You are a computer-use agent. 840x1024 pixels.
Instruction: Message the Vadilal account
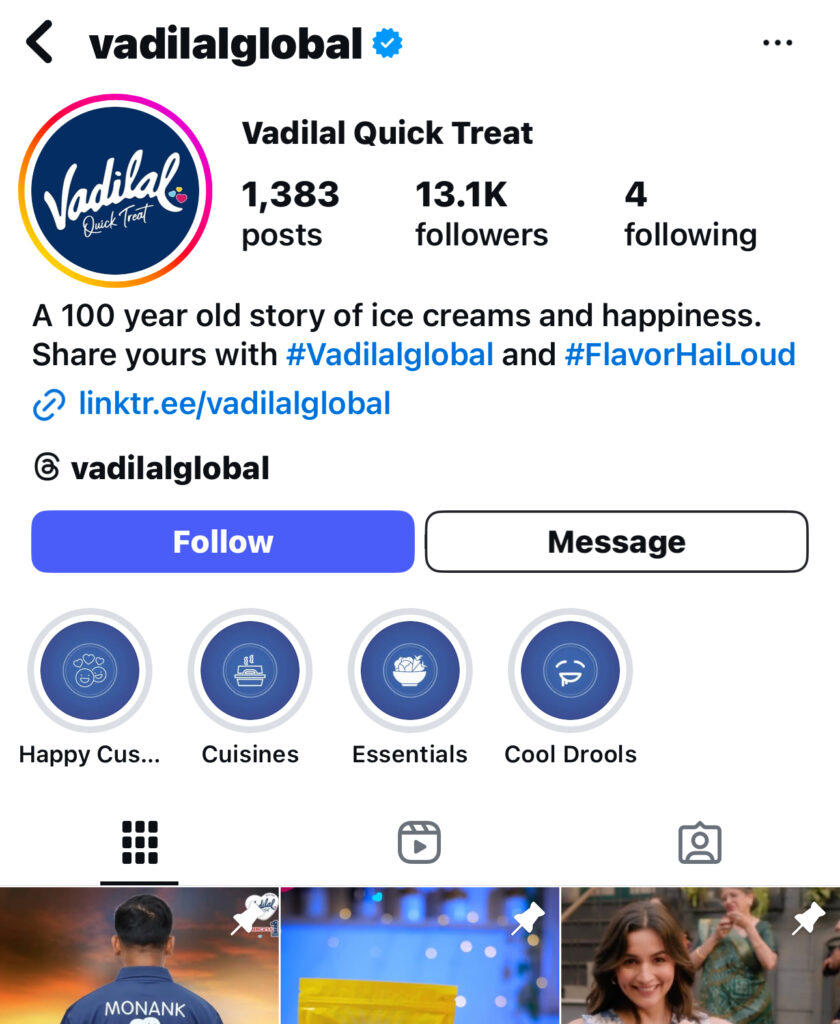616,542
